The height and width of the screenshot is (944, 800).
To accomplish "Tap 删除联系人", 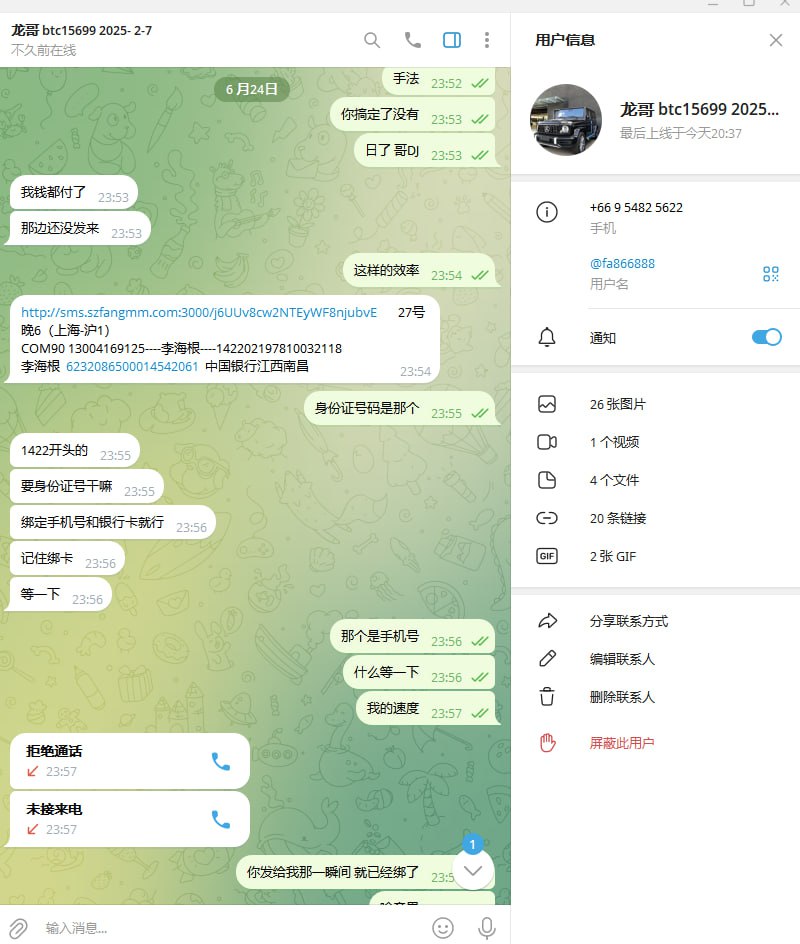I will tap(622, 697).
